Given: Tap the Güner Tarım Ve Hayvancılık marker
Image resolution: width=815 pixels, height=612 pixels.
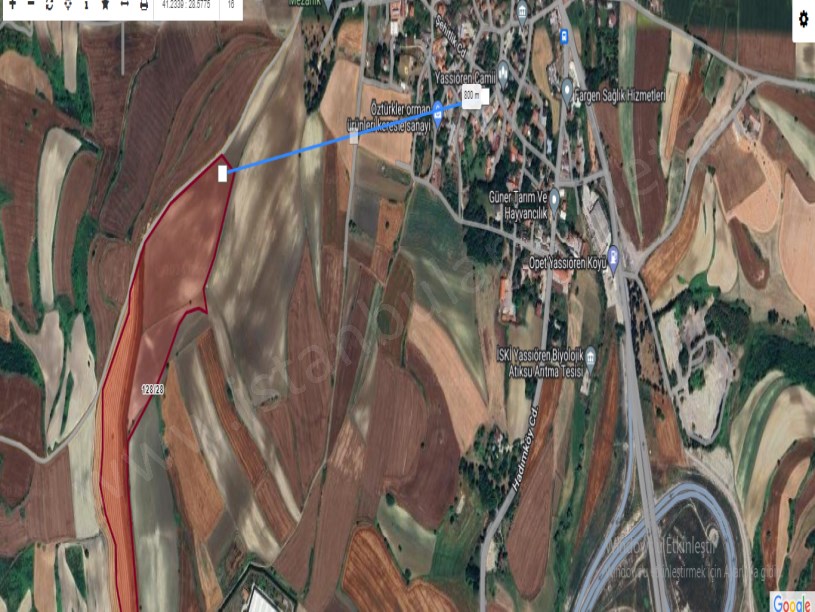Looking at the screenshot, I should [556, 197].
